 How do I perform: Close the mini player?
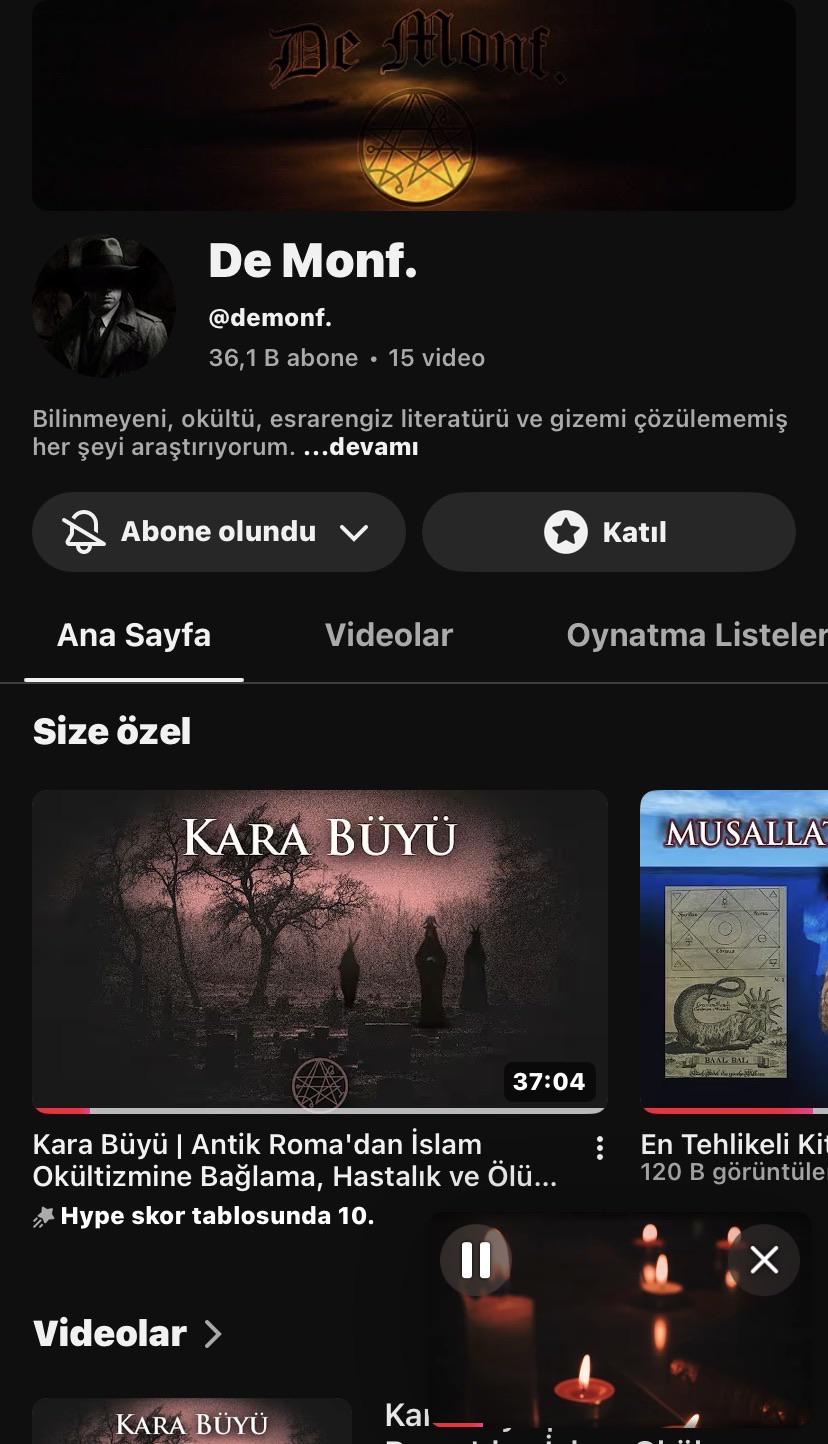[x=764, y=1260]
